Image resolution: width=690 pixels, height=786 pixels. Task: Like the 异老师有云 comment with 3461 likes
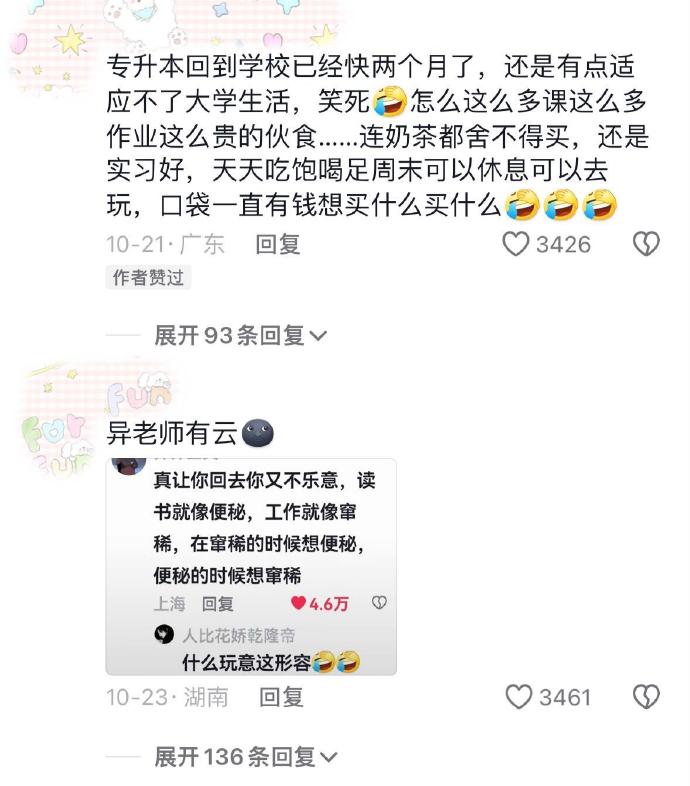click(x=519, y=697)
